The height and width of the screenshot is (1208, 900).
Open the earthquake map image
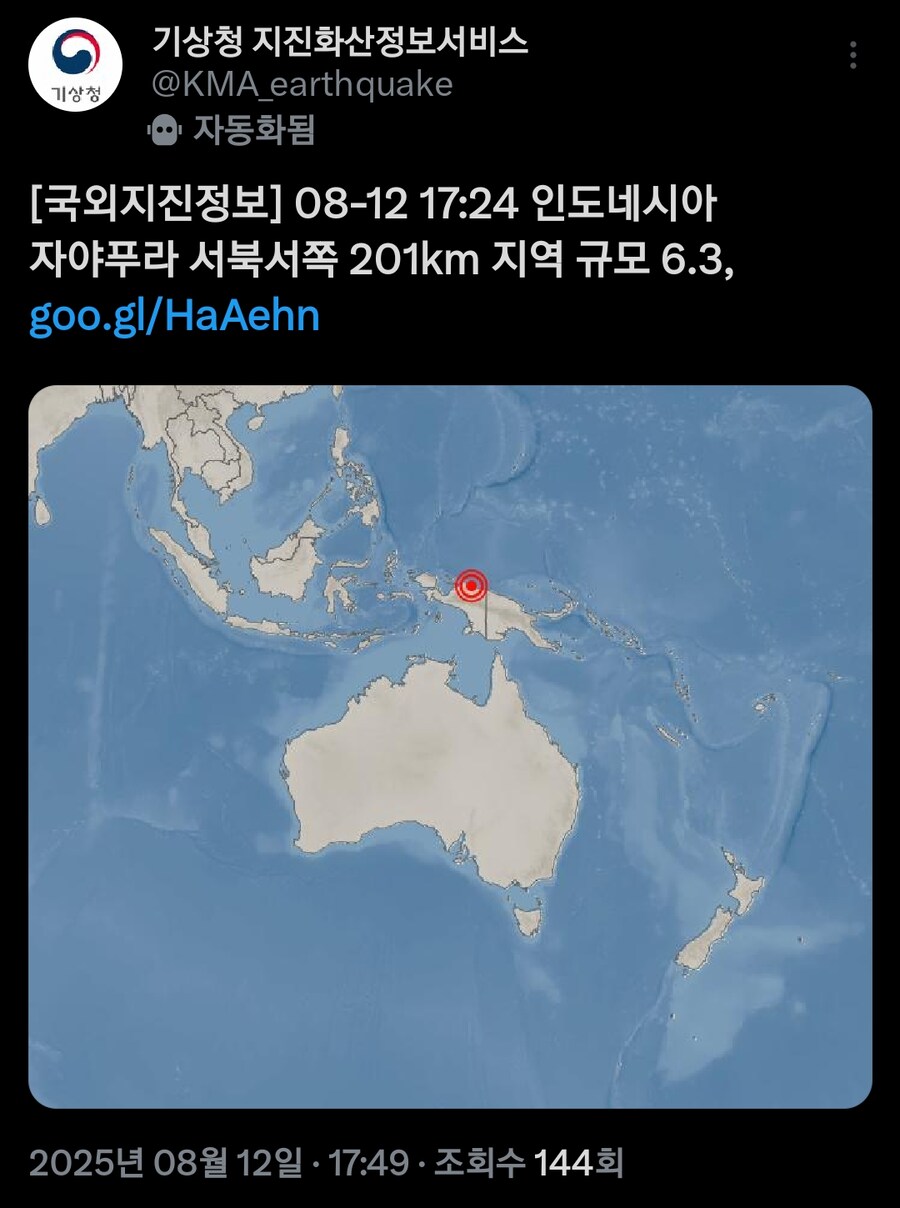(x=450, y=746)
